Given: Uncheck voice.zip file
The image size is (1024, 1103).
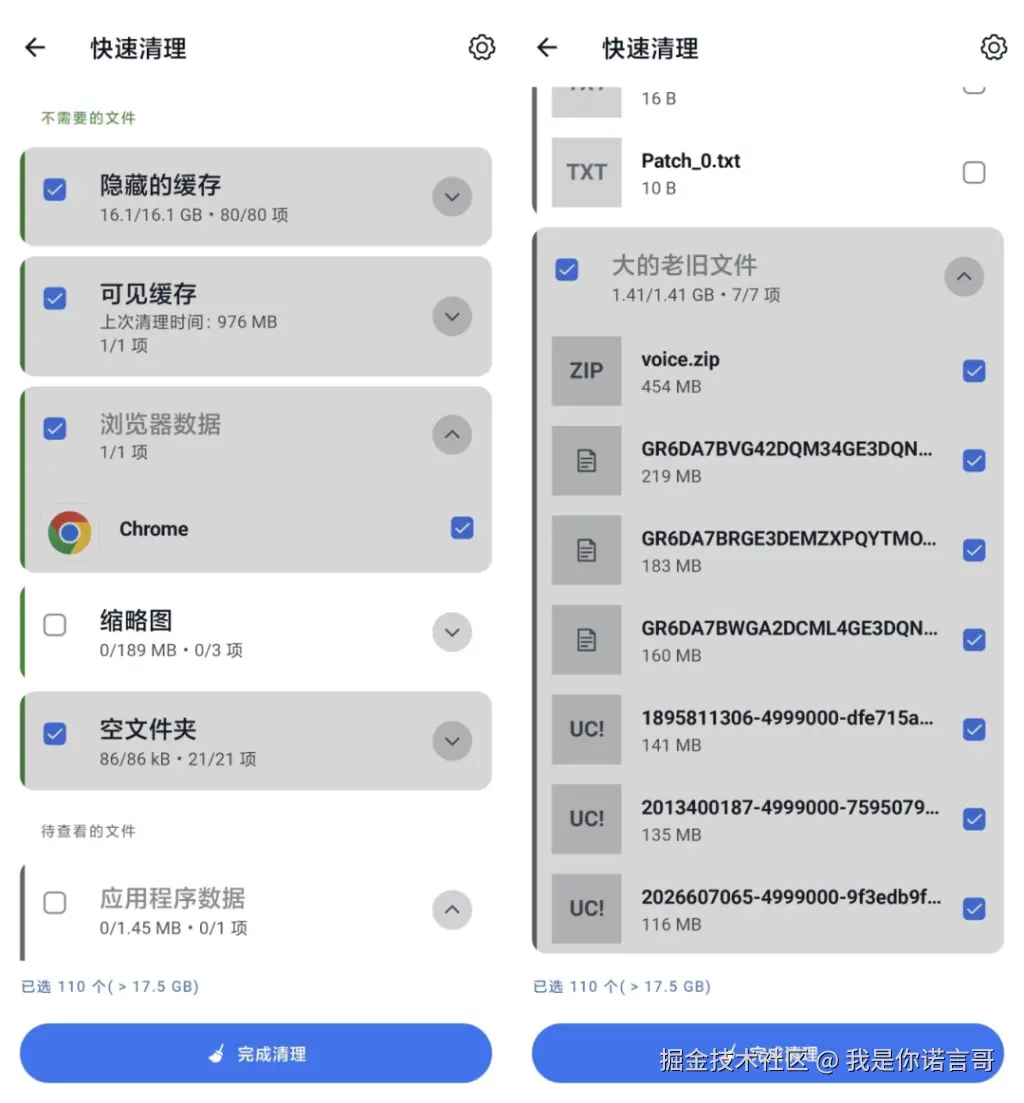Looking at the screenshot, I should (x=973, y=371).
